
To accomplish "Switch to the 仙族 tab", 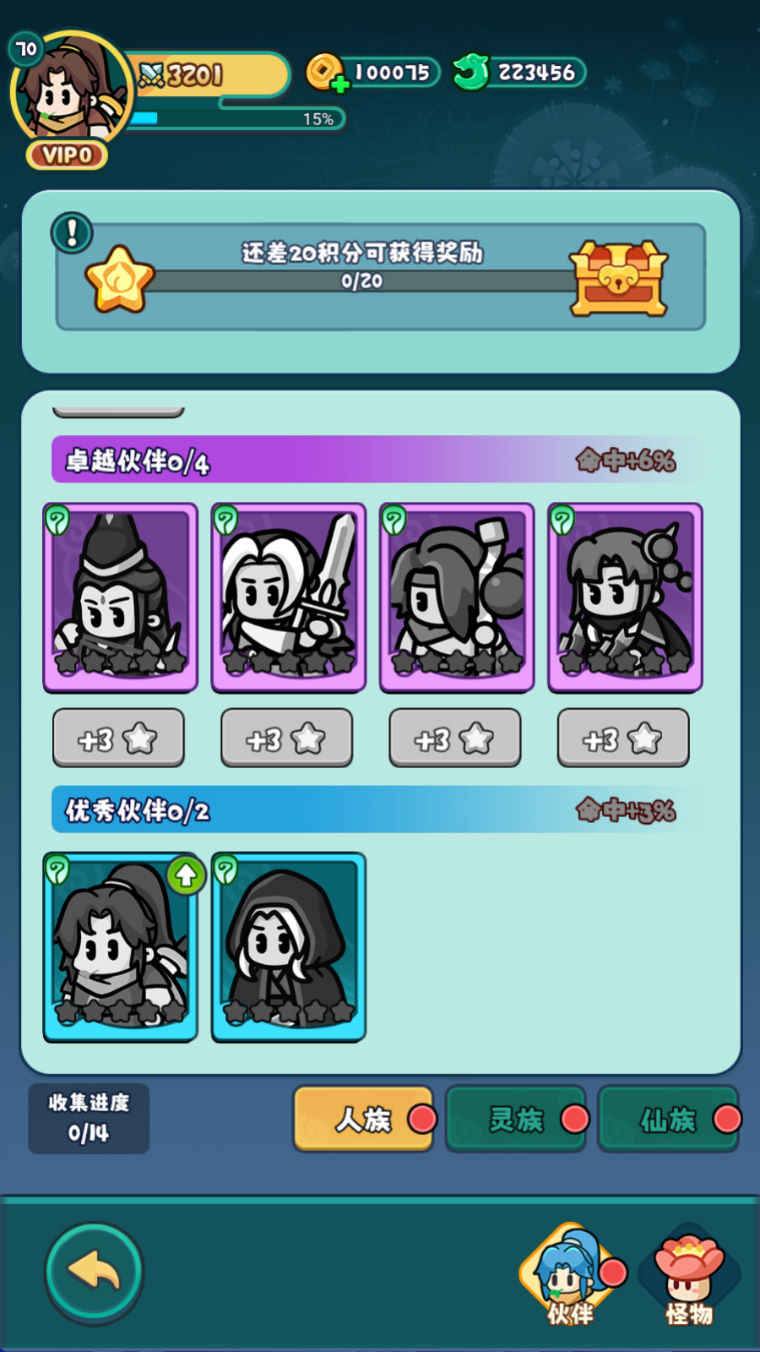I will [668, 1118].
